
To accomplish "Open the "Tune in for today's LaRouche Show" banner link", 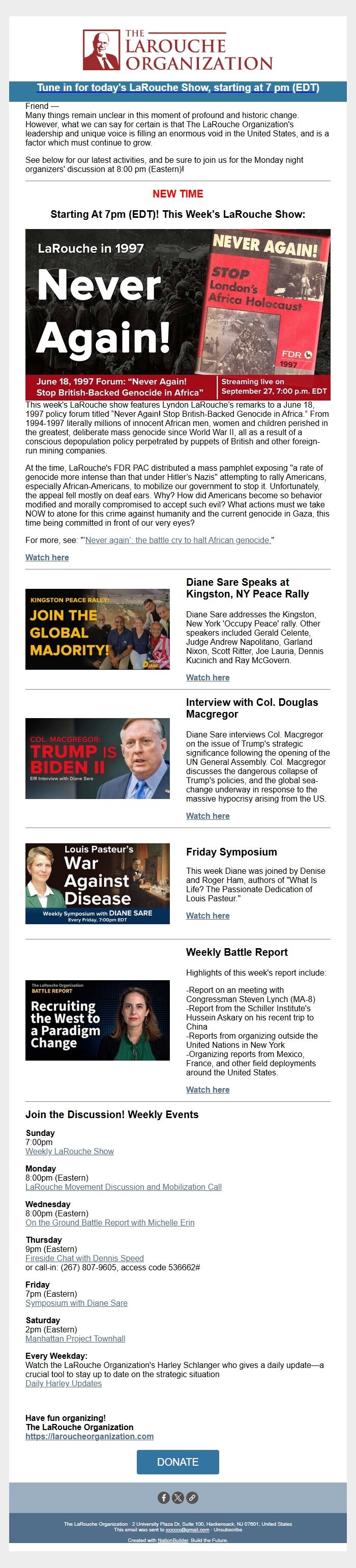I will point(177,88).
